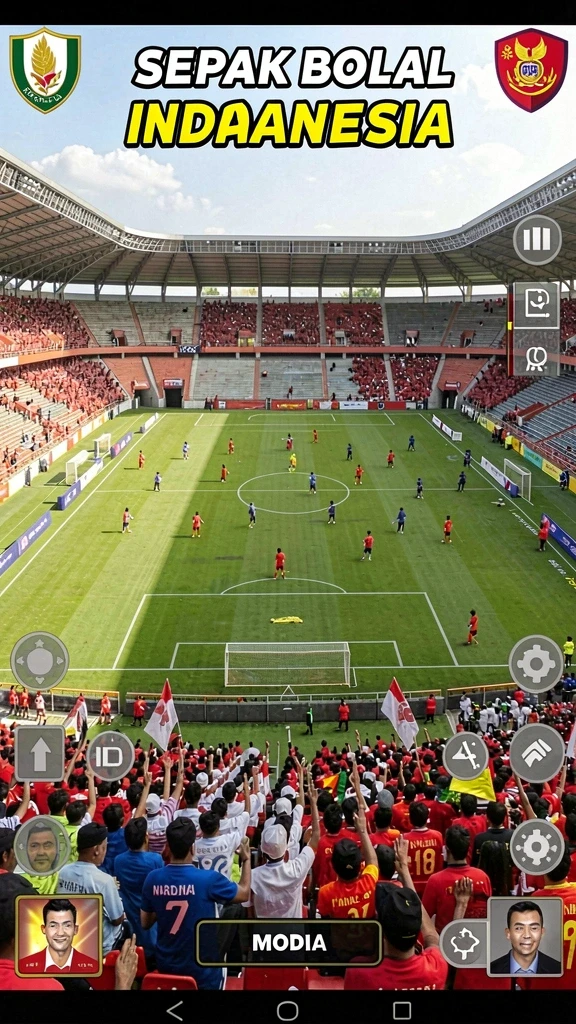Use the directional joystick pad
Screen dimensions: 576x1024
click(x=40, y=661)
